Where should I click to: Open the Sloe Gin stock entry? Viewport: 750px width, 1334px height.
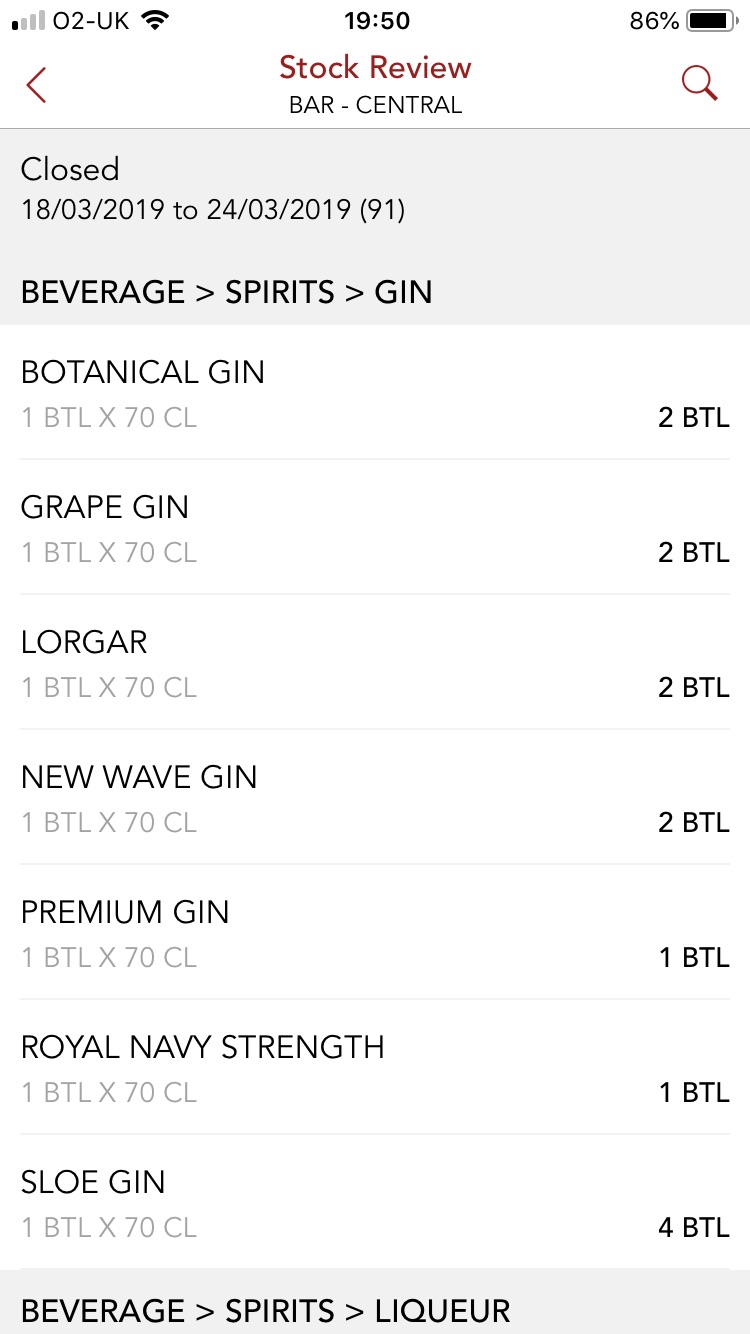click(x=375, y=1203)
